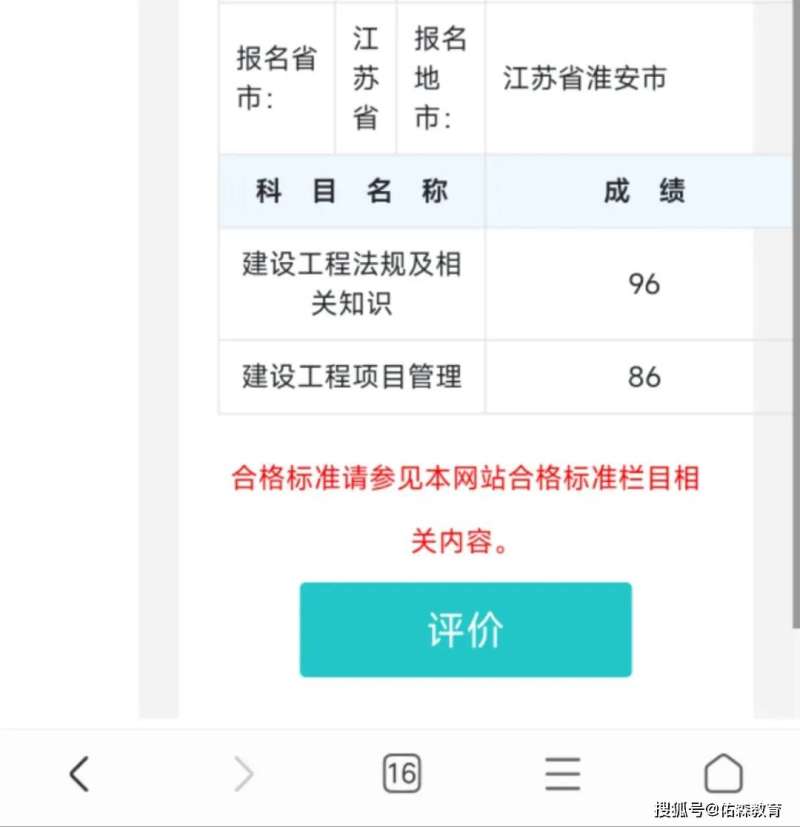
Task: Click the red 合格标准 notice text
Action: [466, 510]
